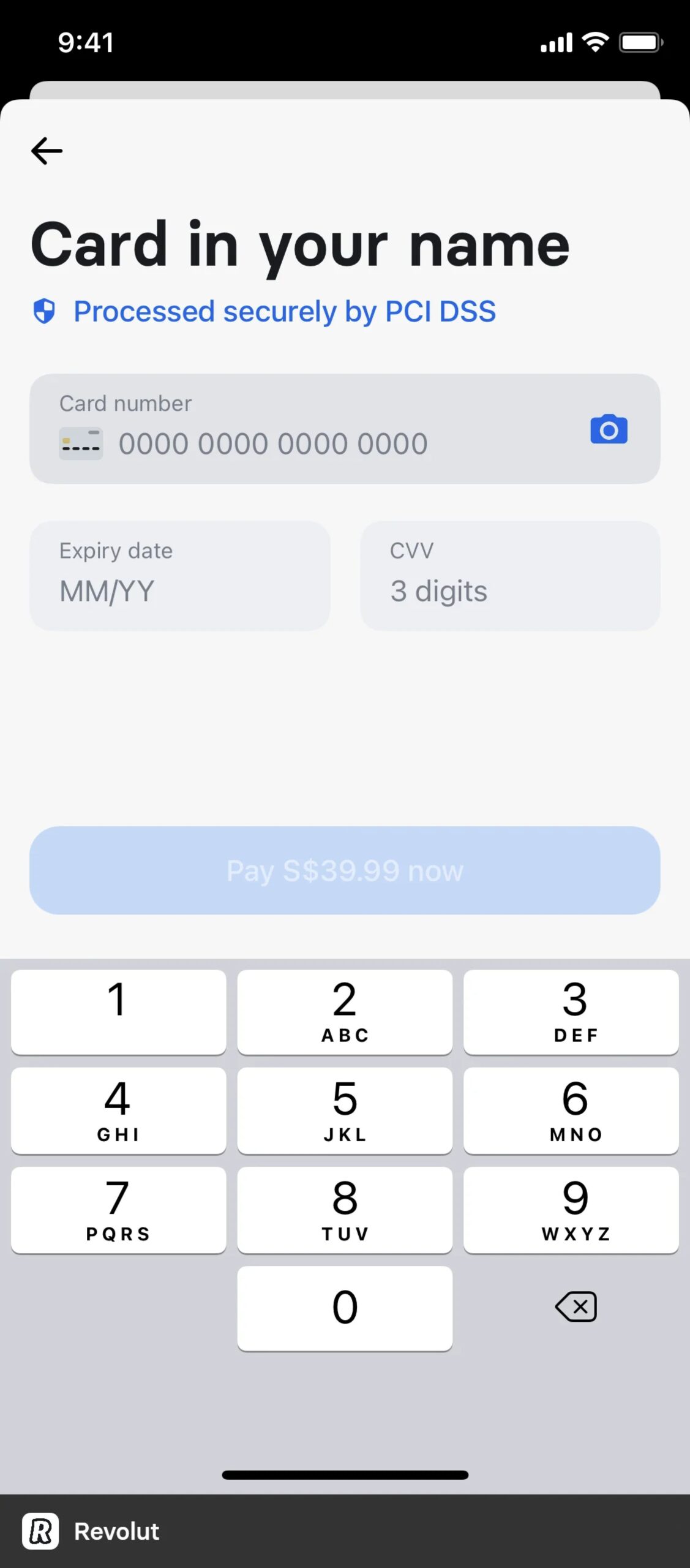Type digit 9 on the keypad
690x1568 pixels.
[x=571, y=1210]
